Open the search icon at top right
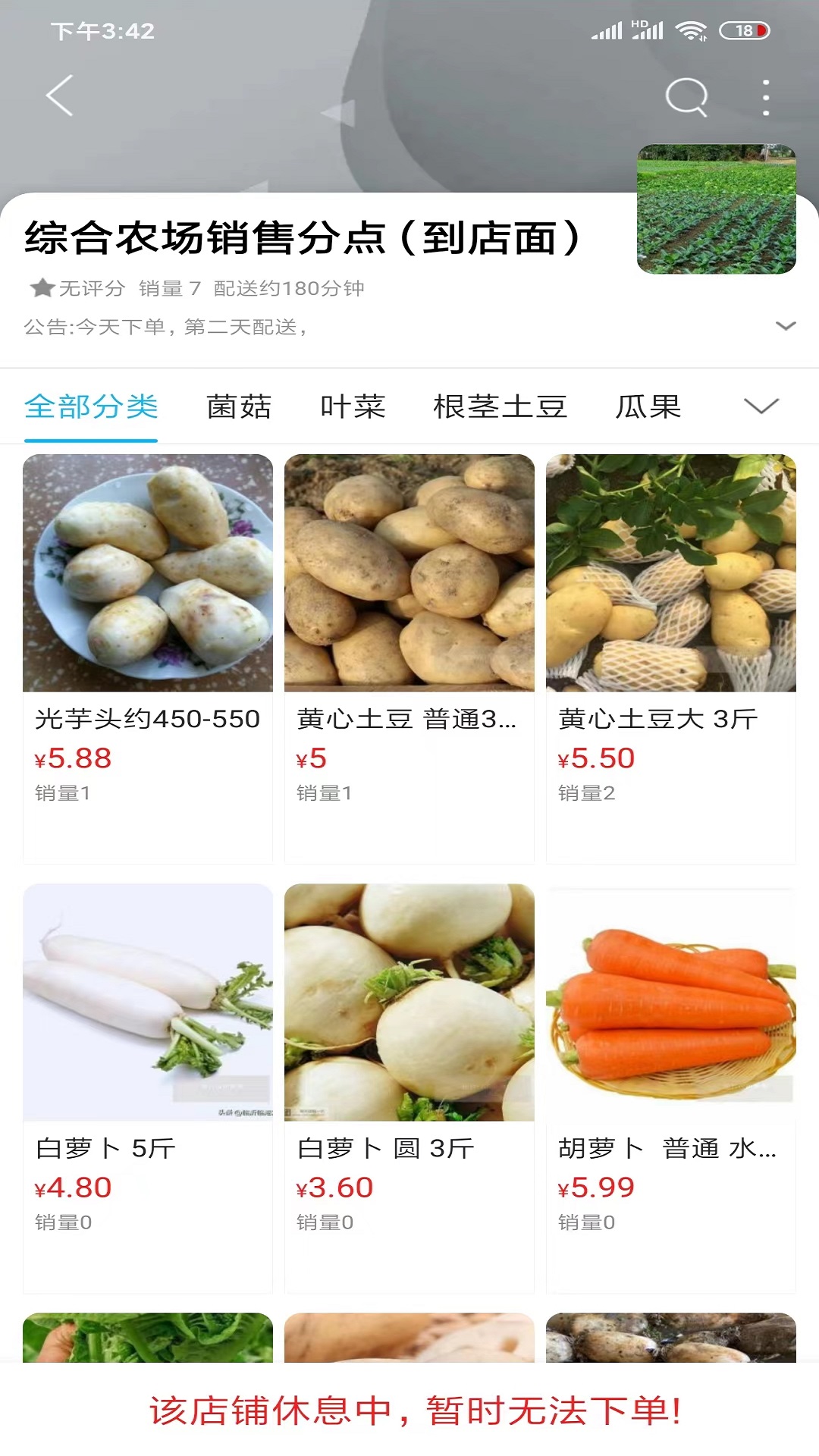 coord(685,96)
